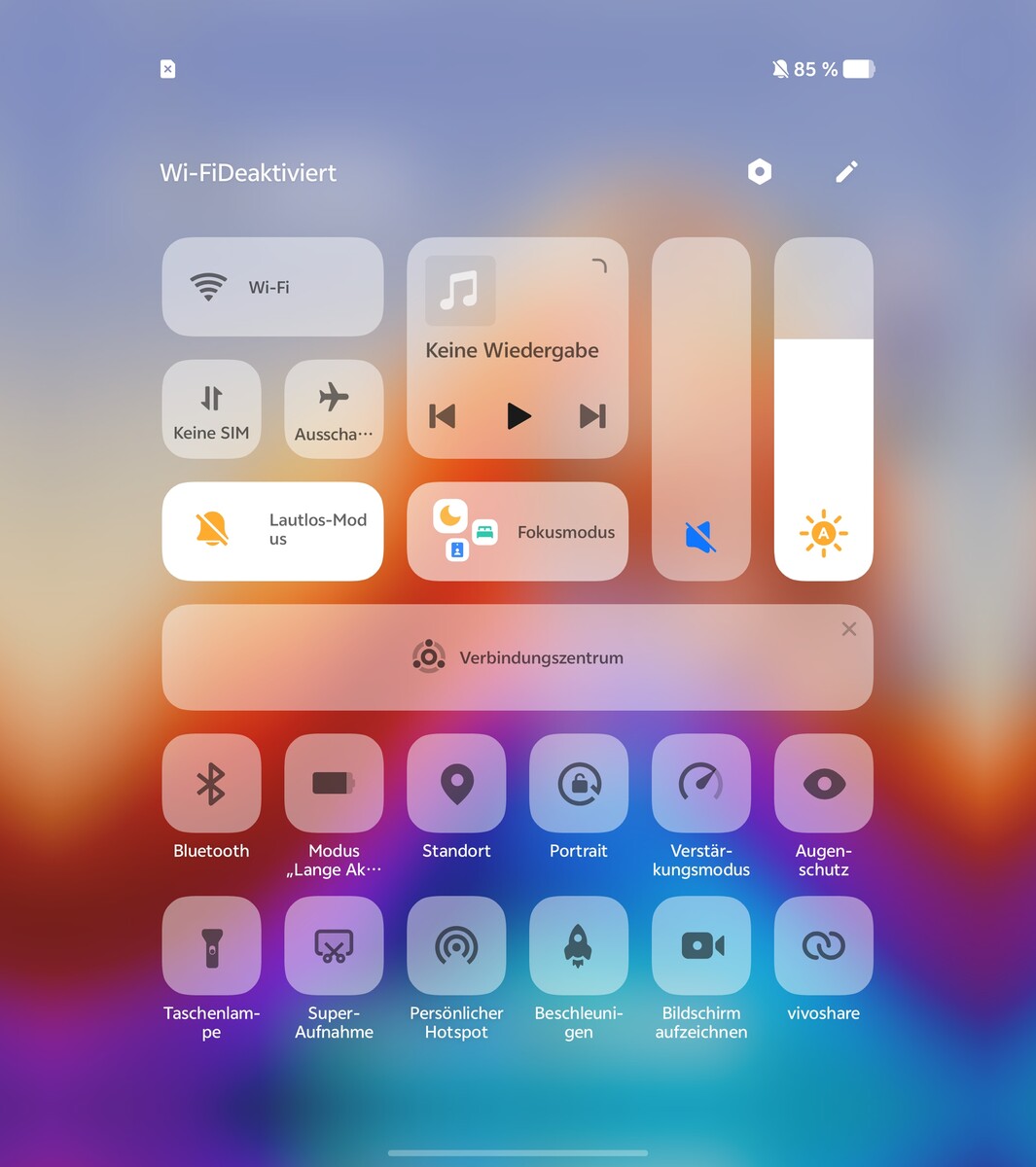Screen dimensions: 1036x1167
Task: Edit the quick settings tiles
Action: [x=846, y=172]
